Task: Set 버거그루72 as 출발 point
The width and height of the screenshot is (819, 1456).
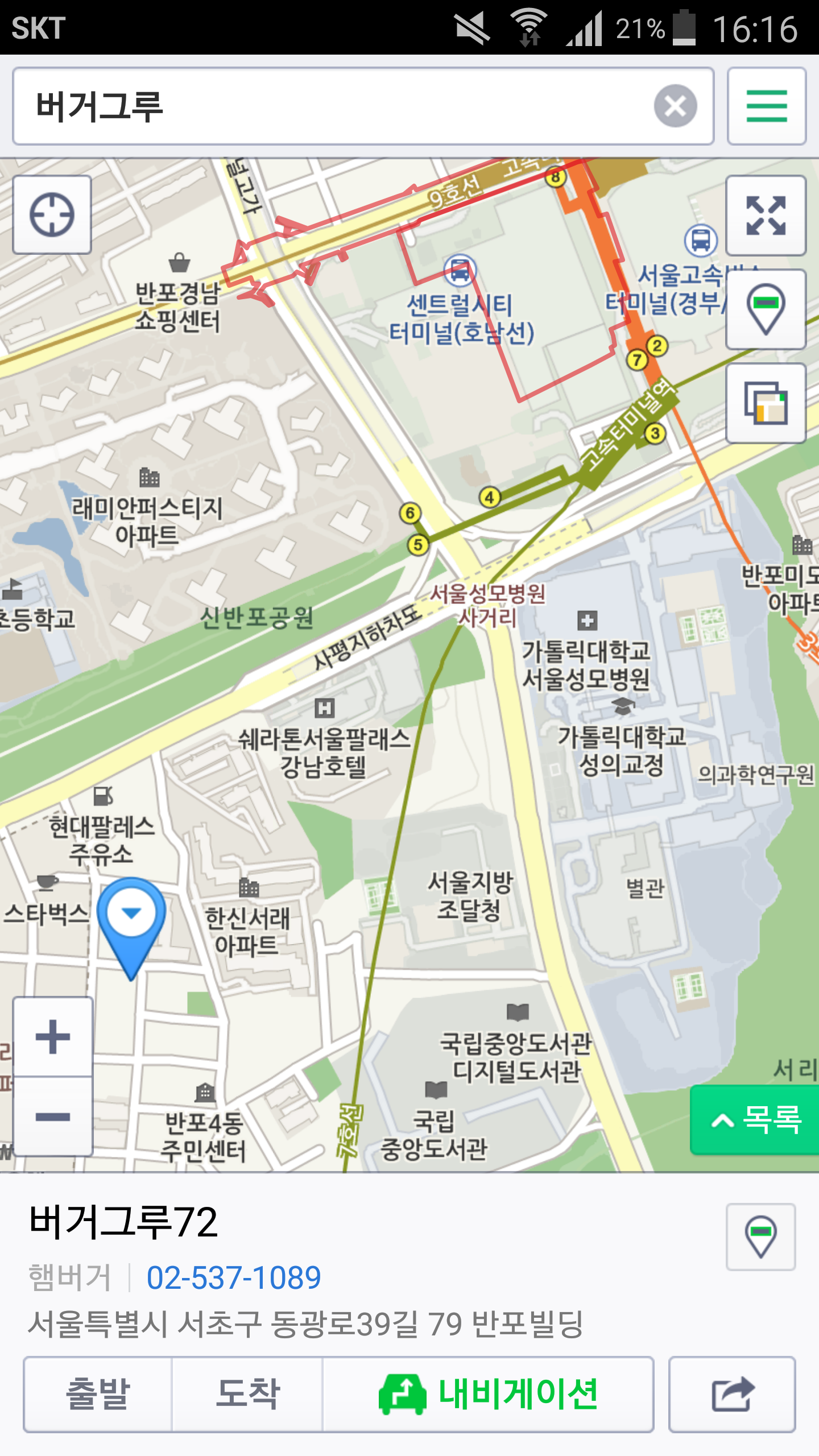Action: coord(98,1394)
